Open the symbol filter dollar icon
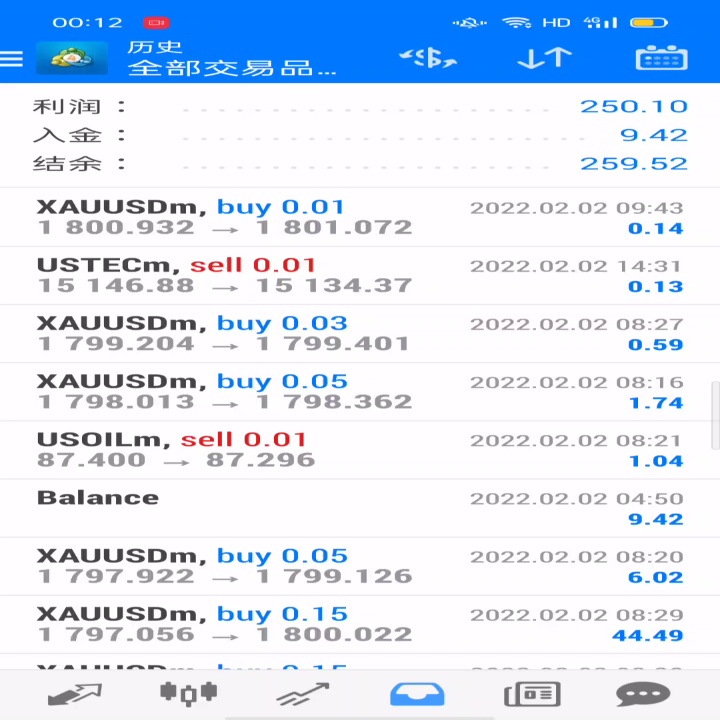 428,58
